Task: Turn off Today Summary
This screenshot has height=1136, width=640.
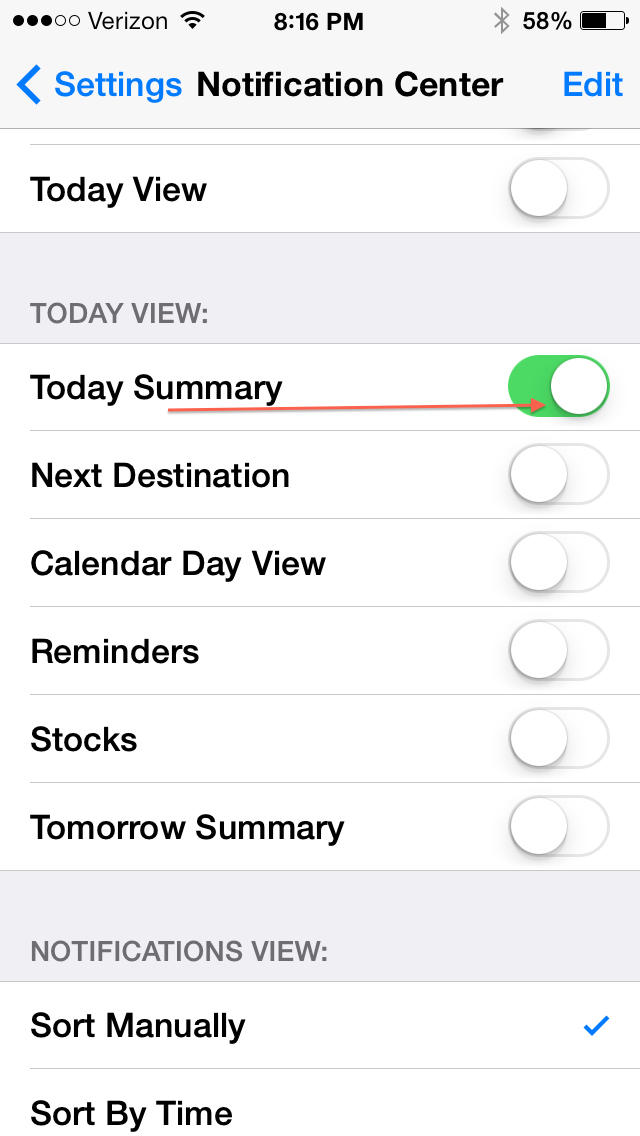Action: coord(558,387)
